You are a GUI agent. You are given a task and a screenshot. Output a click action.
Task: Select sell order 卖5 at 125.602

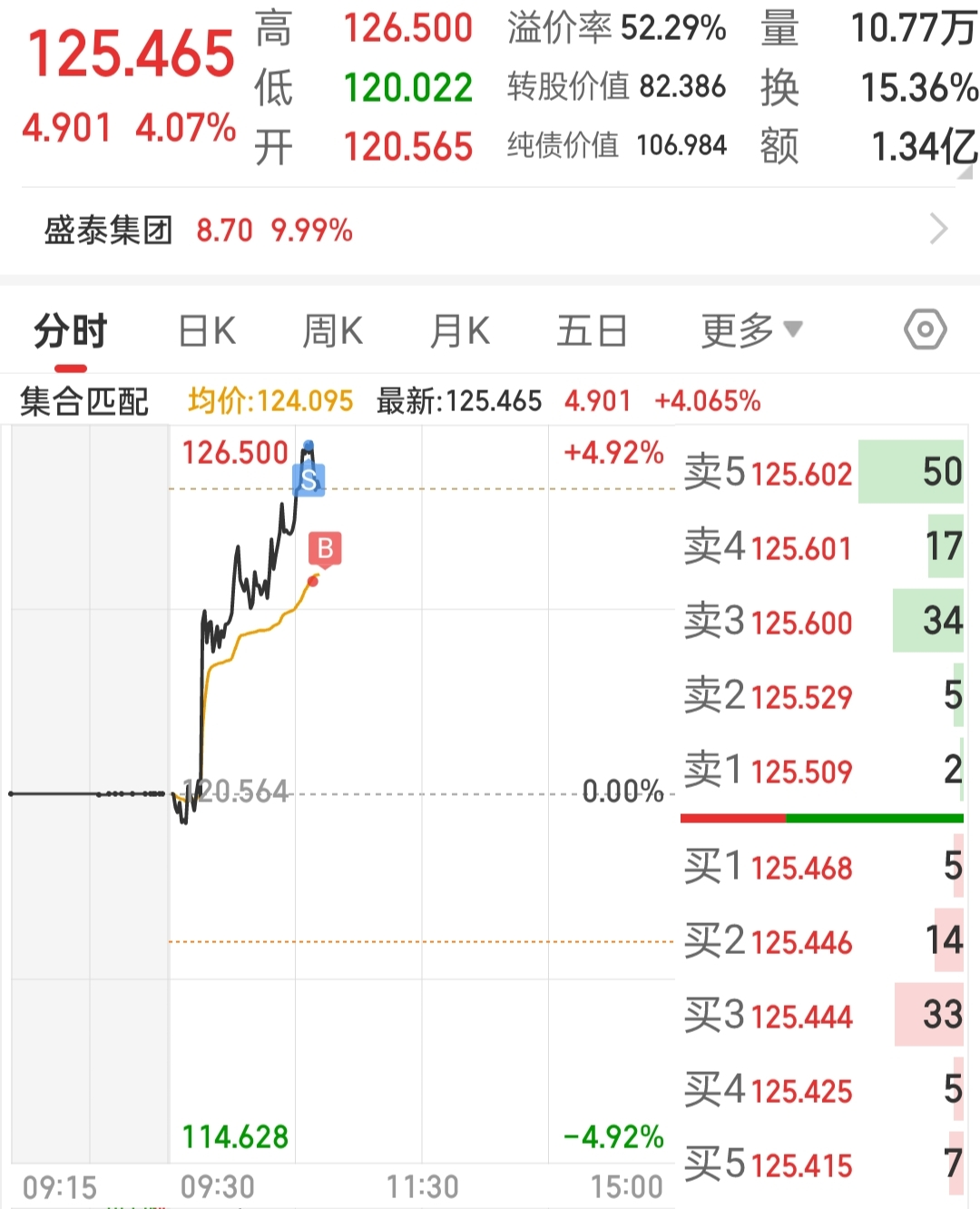[822, 473]
